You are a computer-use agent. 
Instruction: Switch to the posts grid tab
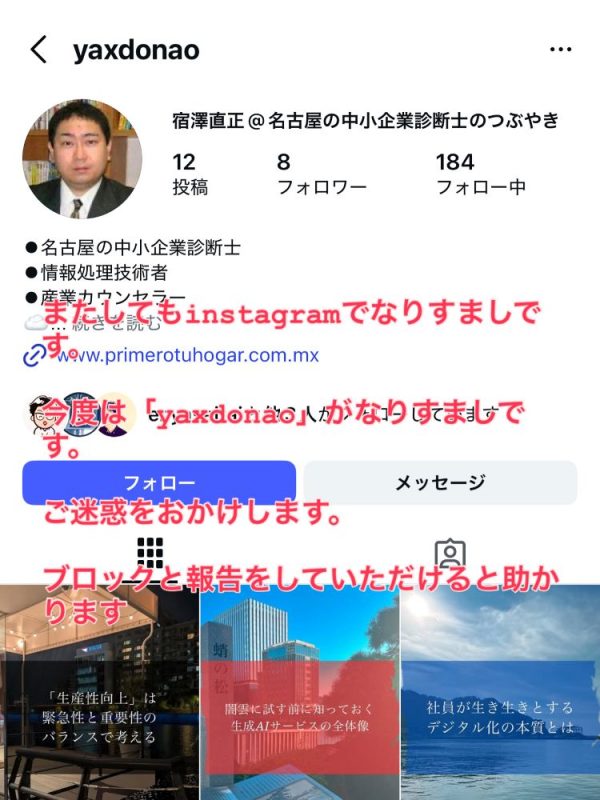point(150,553)
